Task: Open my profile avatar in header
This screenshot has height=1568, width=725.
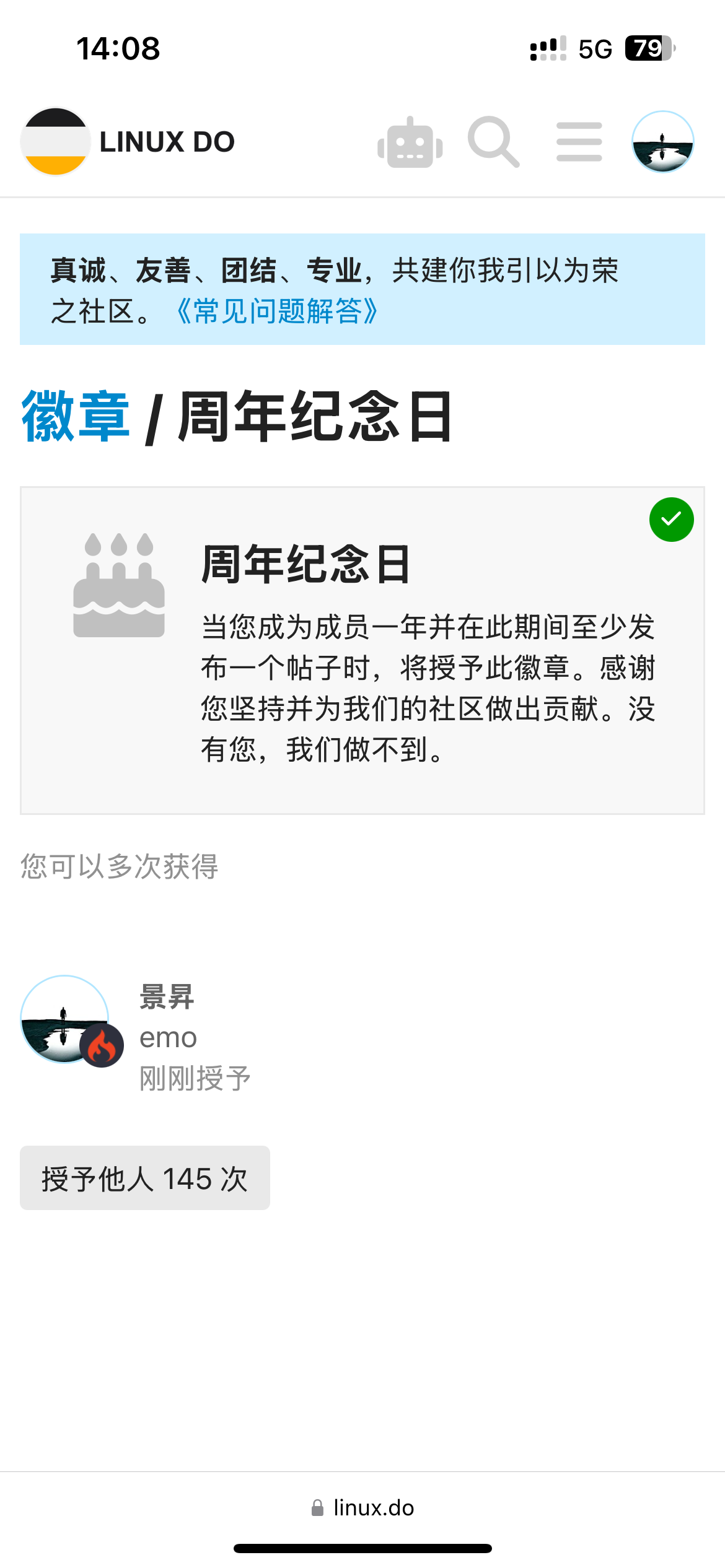Action: [x=662, y=142]
